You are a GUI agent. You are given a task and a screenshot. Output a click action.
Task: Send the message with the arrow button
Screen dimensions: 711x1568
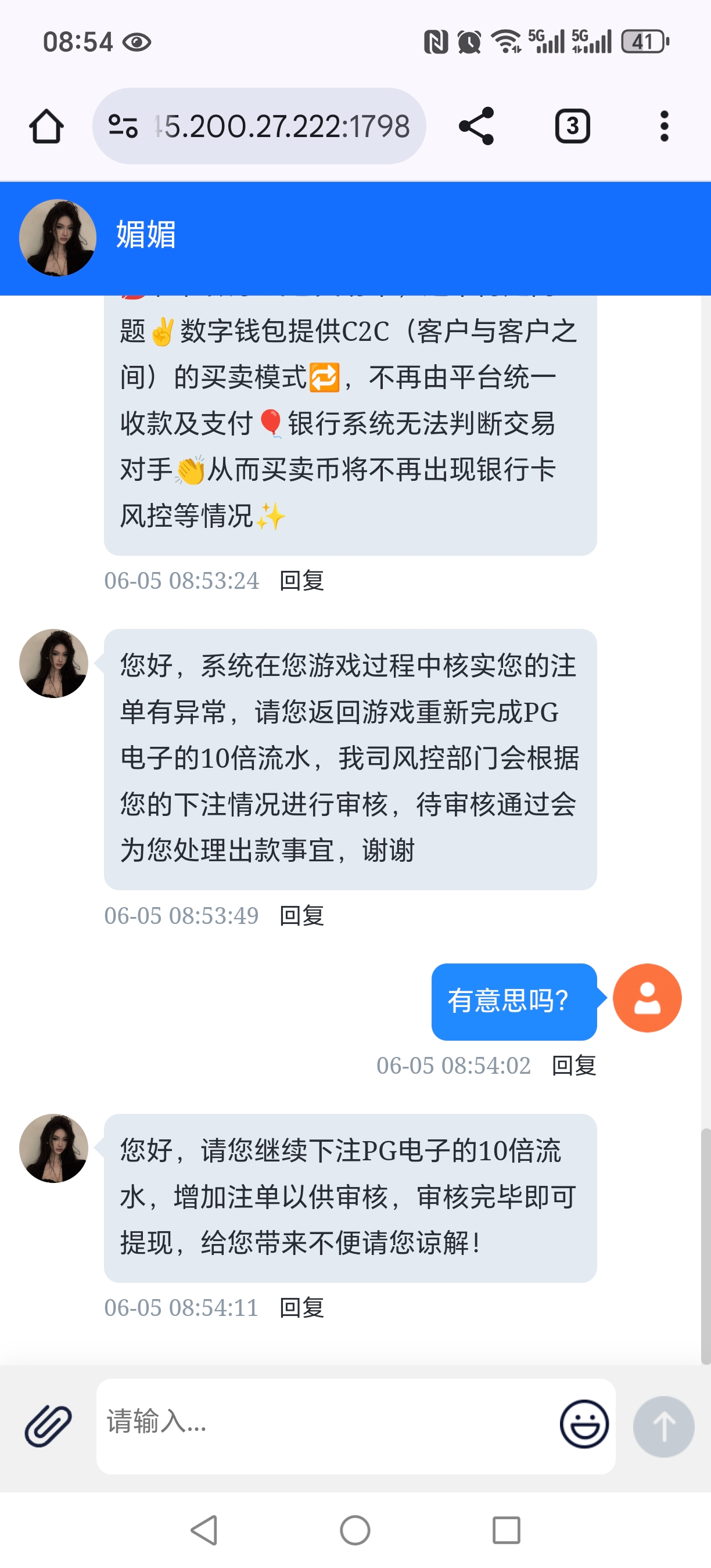pos(663,1426)
